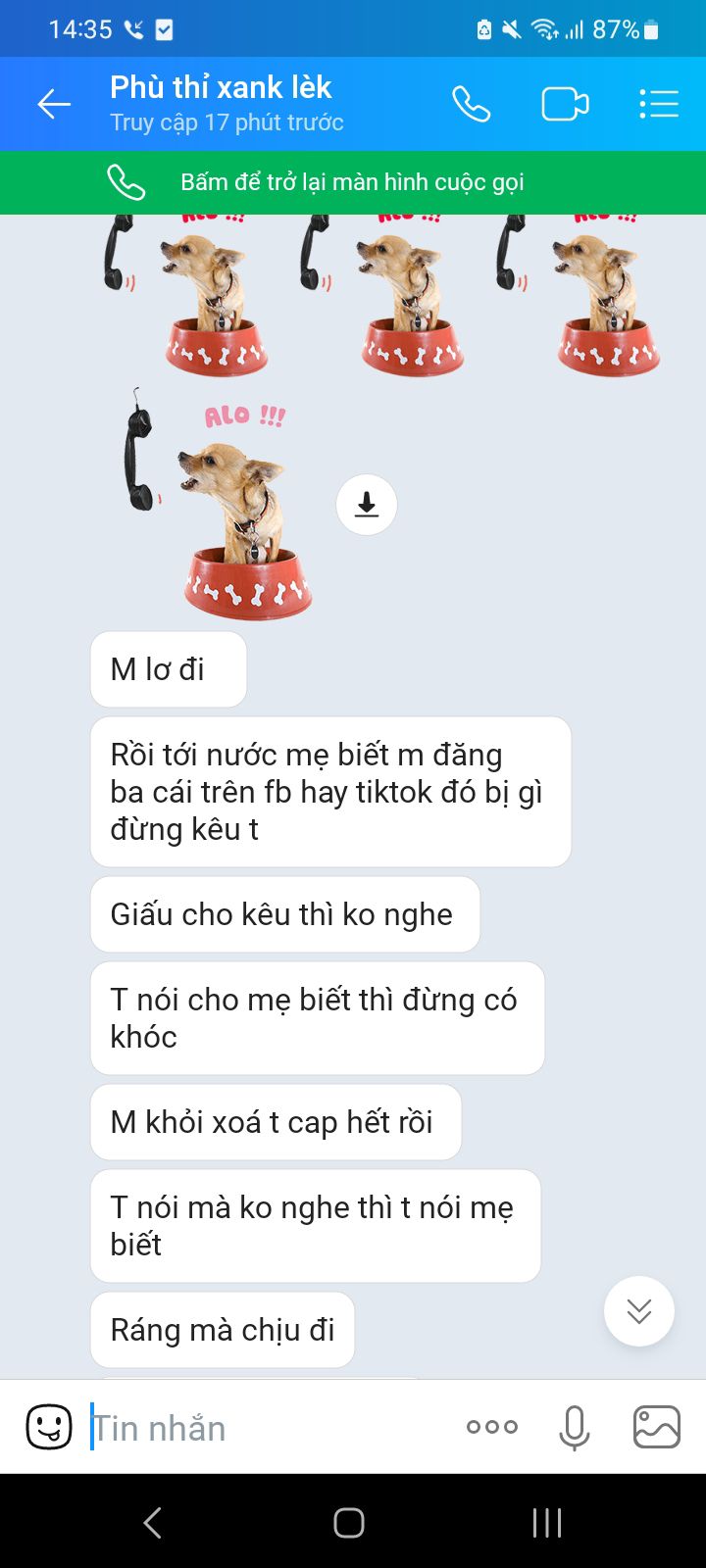This screenshot has height=1568, width=706.
Task: Start a video call
Action: [x=565, y=104]
